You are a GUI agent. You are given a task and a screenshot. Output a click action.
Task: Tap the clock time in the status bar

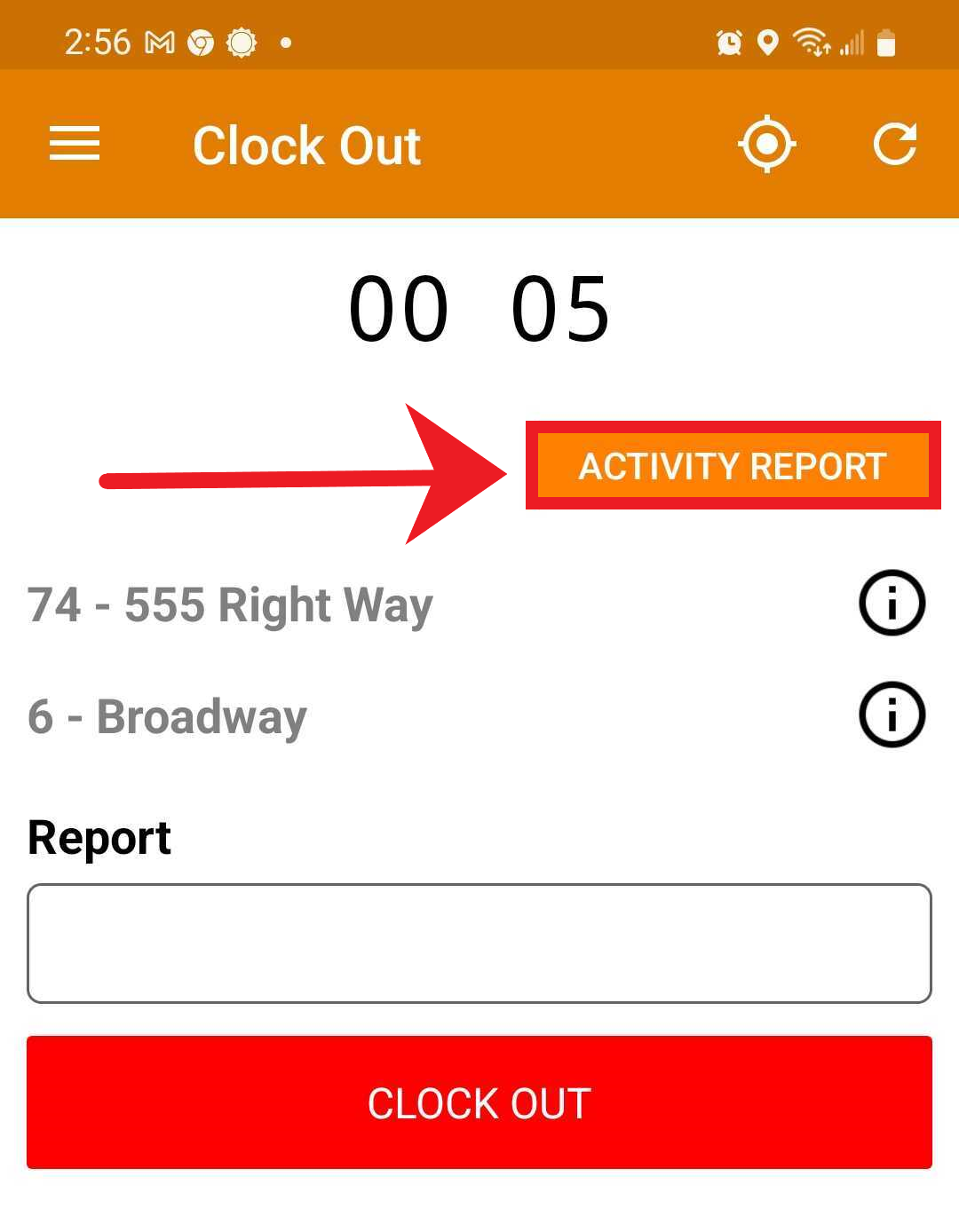(x=98, y=41)
